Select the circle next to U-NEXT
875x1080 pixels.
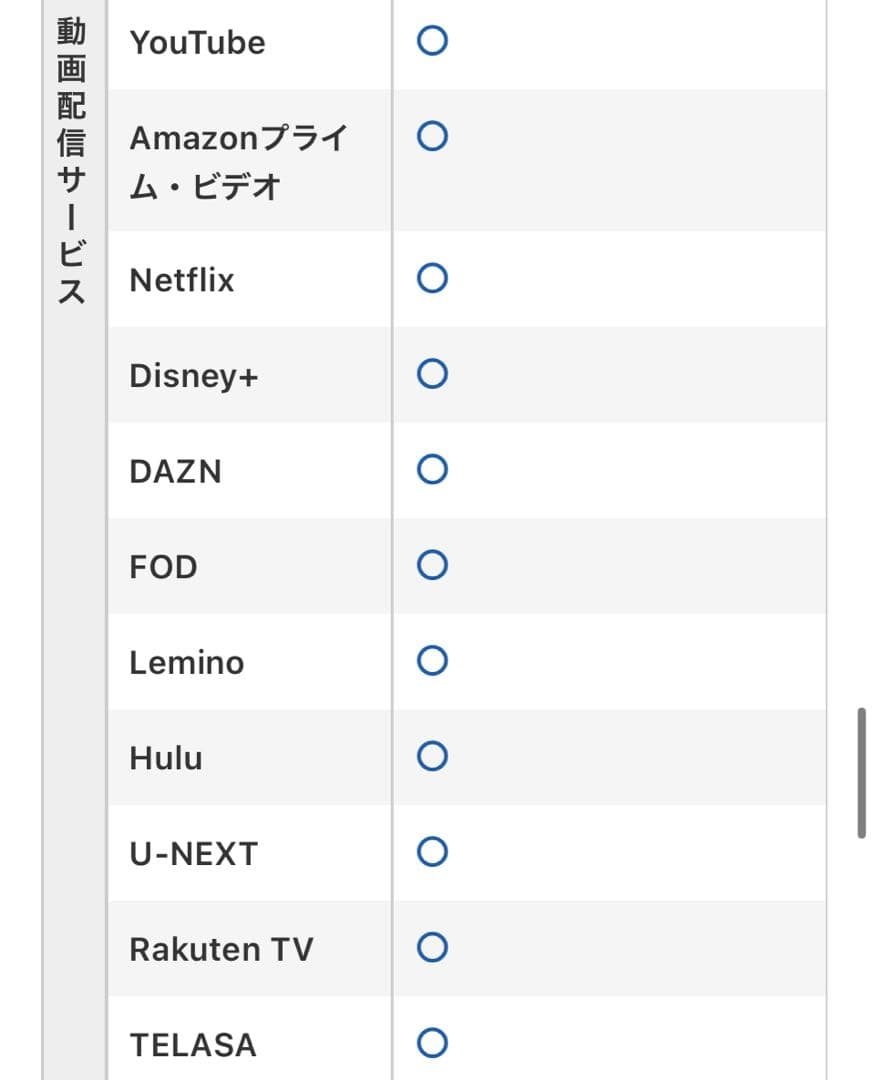[431, 852]
